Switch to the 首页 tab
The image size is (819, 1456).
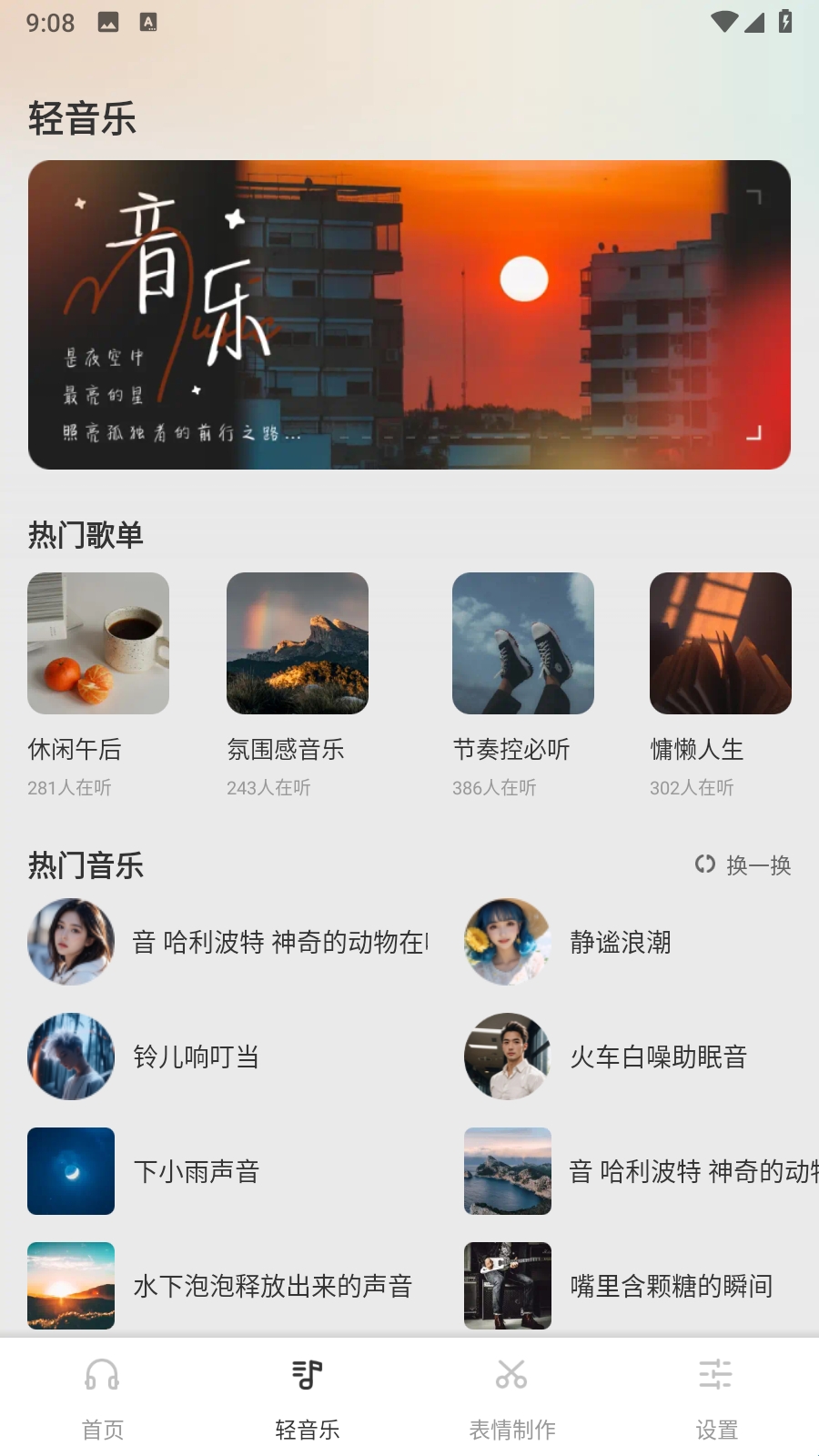click(102, 1397)
